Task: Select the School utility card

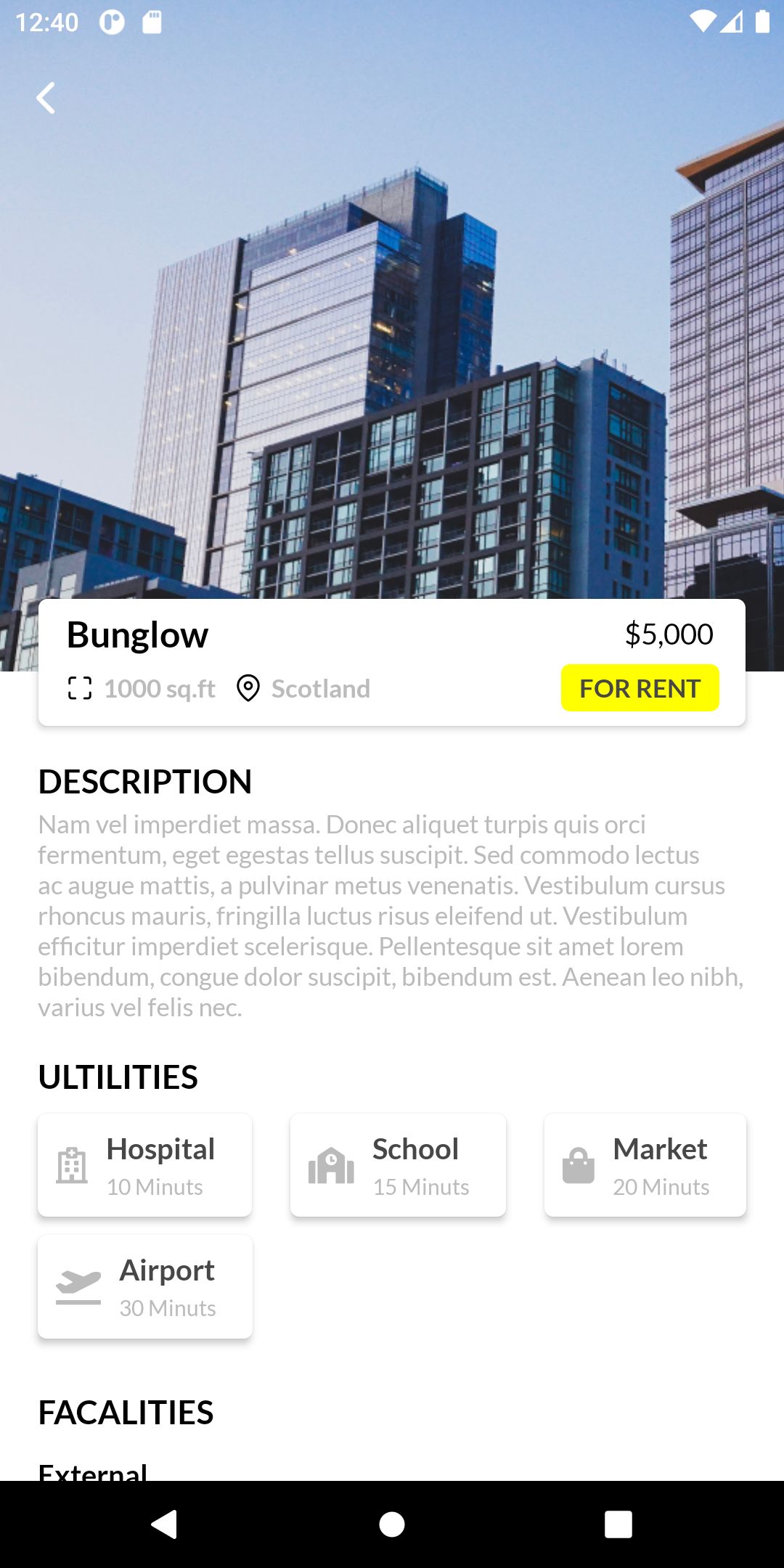Action: (x=398, y=1165)
